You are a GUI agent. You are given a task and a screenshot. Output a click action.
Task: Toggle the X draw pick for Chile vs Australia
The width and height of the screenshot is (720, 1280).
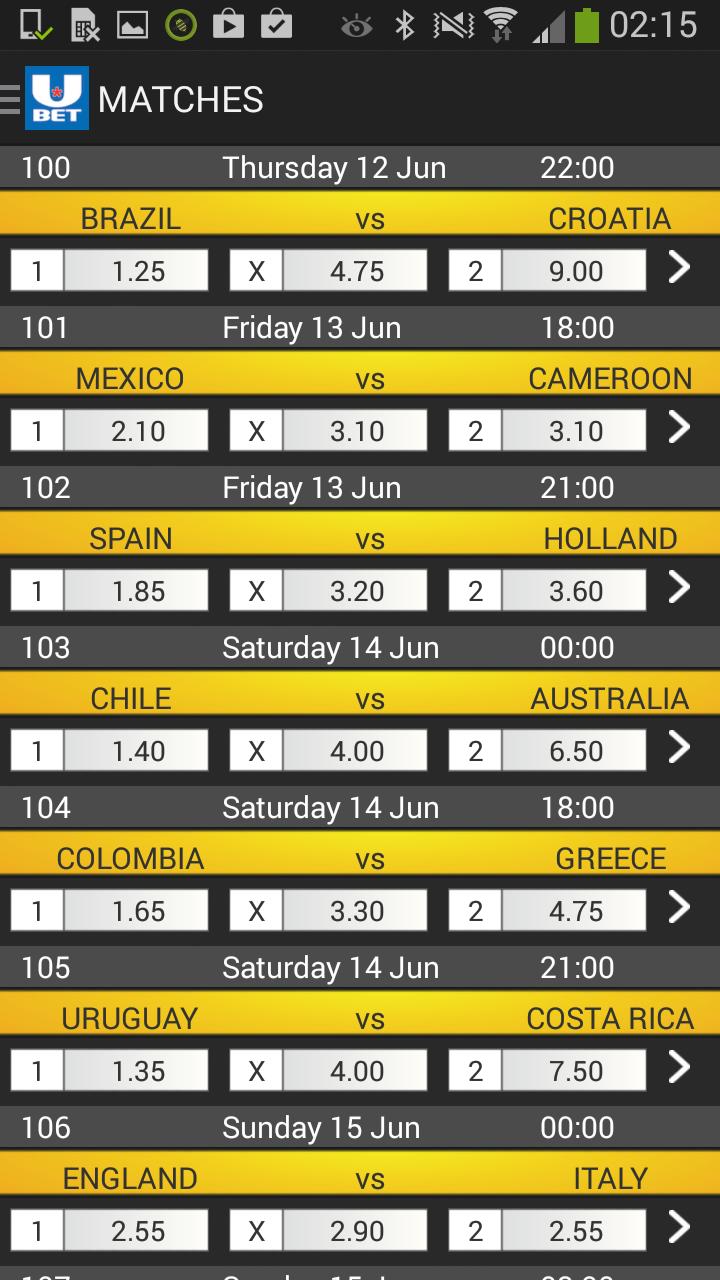coord(255,749)
